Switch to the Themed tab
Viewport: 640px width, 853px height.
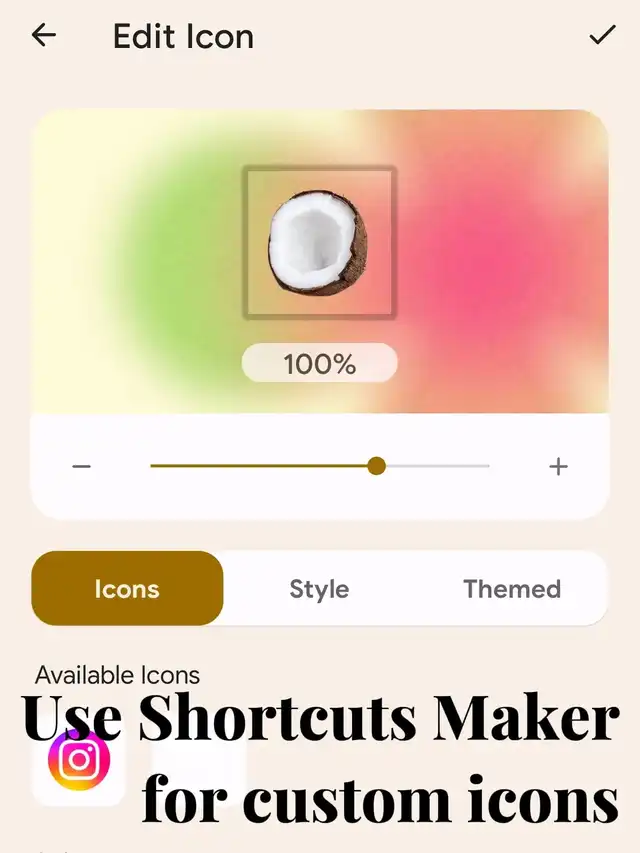pyautogui.click(x=512, y=589)
